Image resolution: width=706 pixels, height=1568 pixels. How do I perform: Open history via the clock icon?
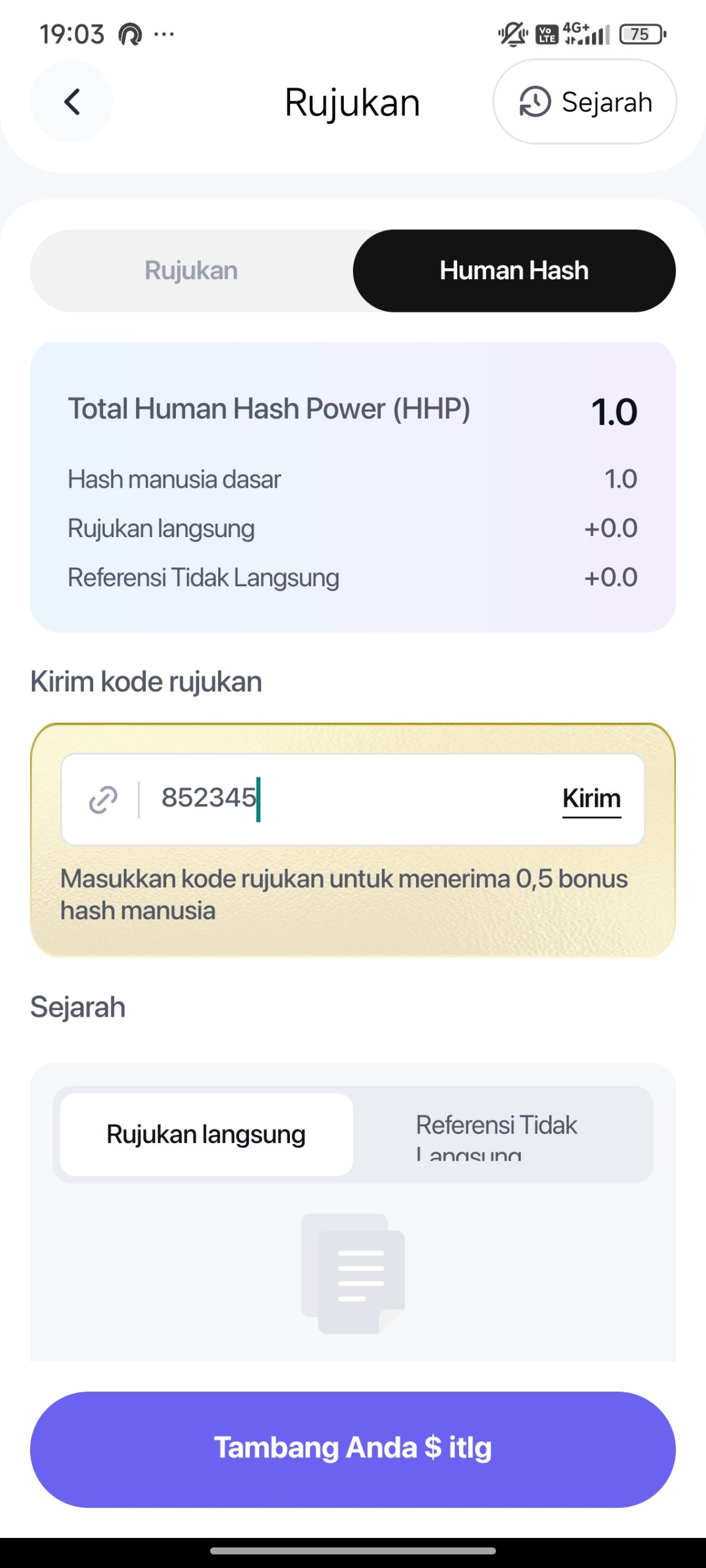(534, 102)
